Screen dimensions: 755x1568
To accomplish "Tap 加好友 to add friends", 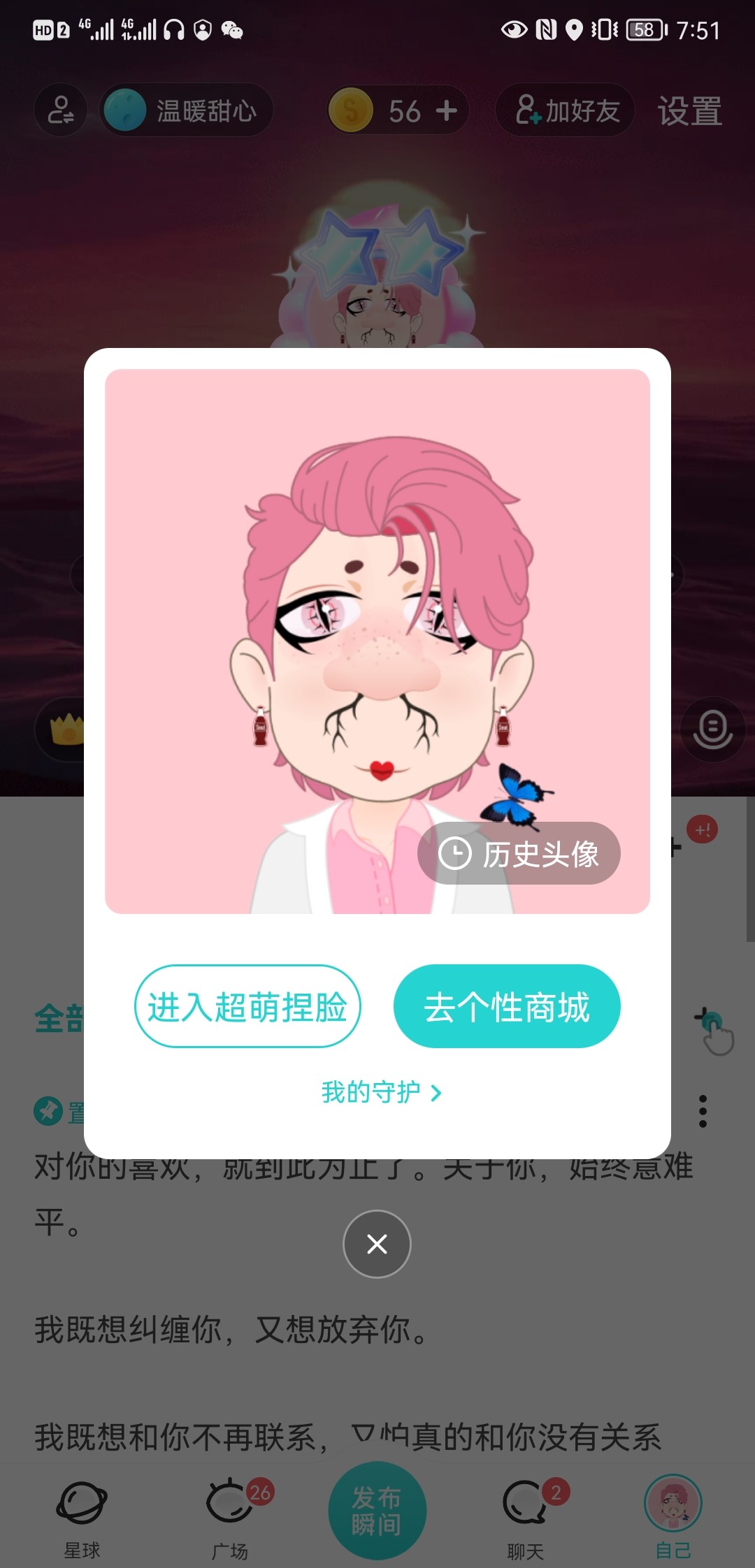I will tap(565, 110).
